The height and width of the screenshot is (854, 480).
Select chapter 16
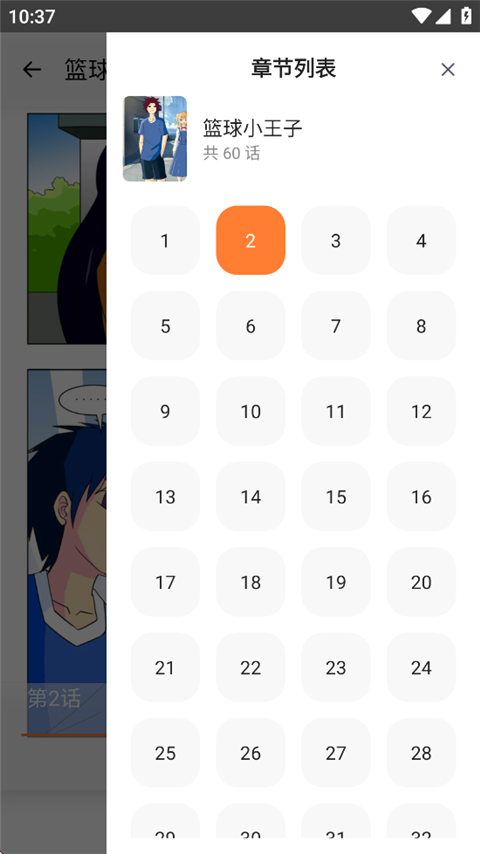(x=421, y=497)
